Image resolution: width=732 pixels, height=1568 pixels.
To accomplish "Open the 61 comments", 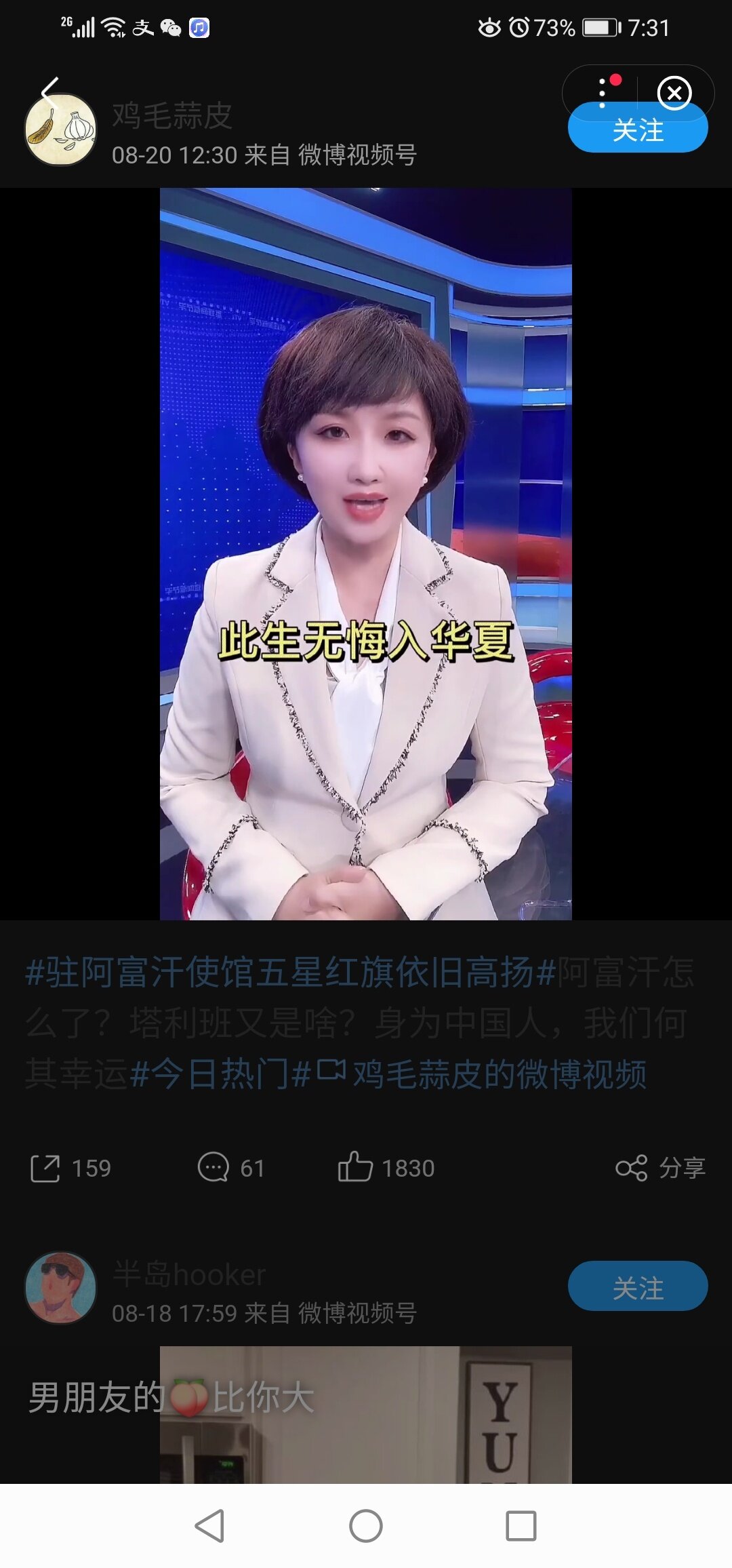I will pyautogui.click(x=230, y=1168).
